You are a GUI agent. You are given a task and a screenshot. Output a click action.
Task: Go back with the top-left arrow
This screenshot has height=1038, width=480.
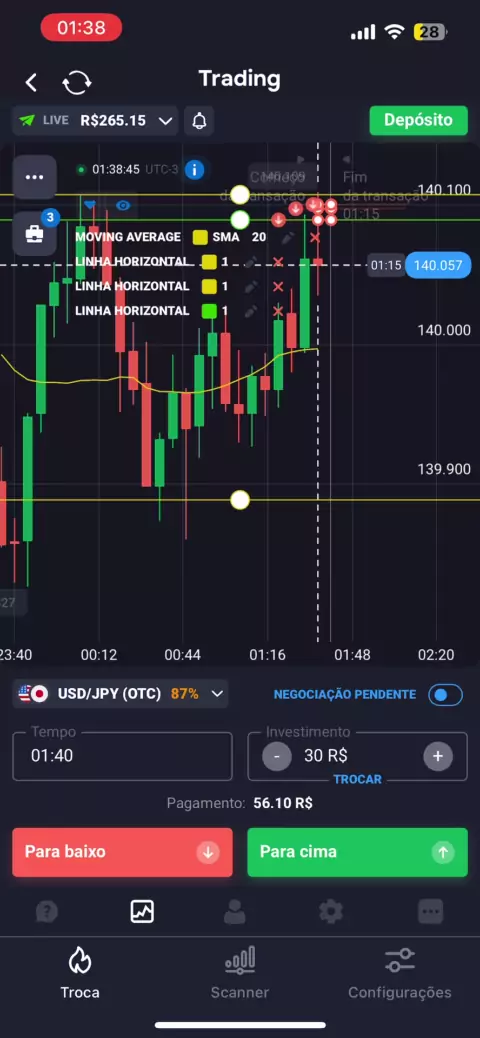click(31, 82)
